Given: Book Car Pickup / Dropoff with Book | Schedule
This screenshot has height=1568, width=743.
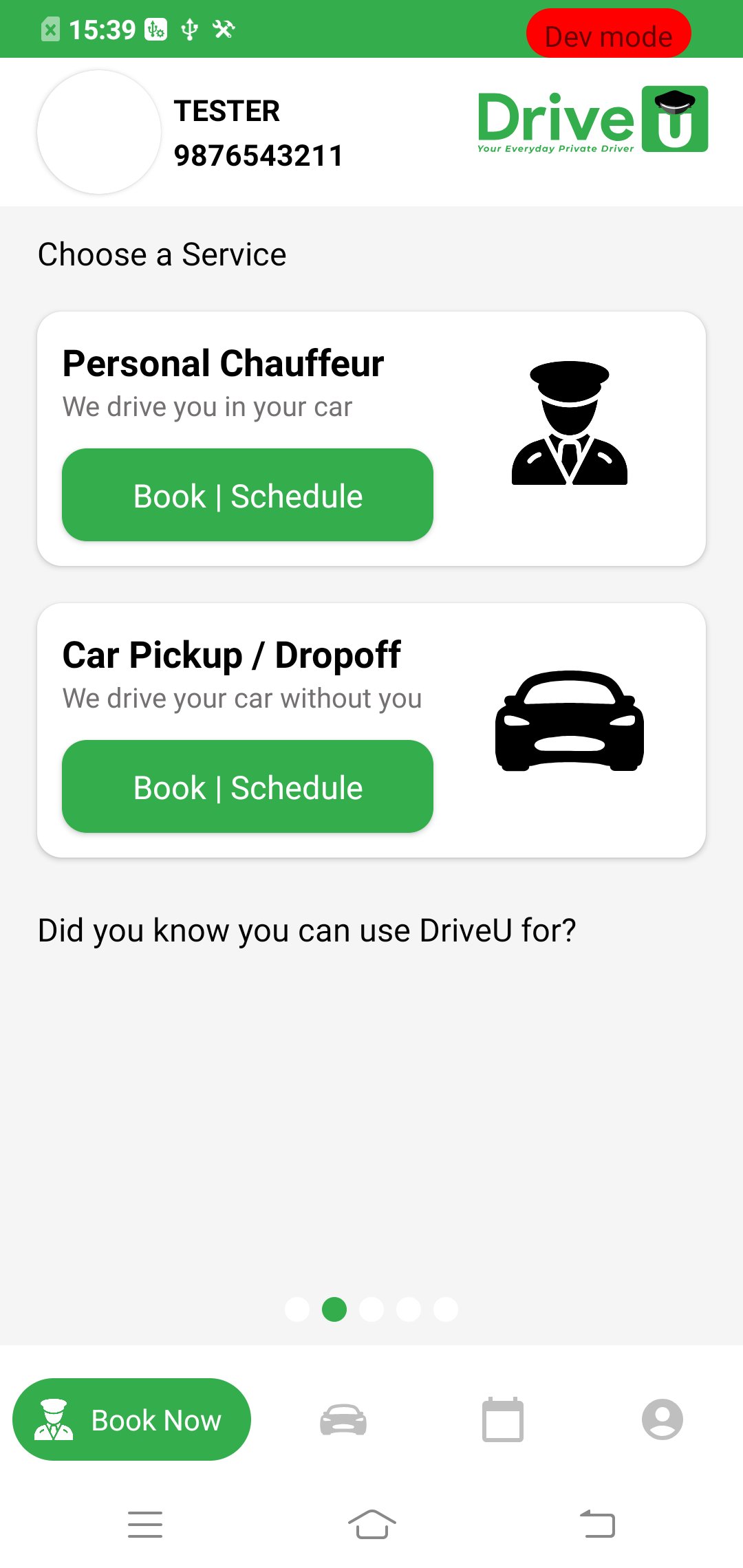Looking at the screenshot, I should [x=248, y=787].
